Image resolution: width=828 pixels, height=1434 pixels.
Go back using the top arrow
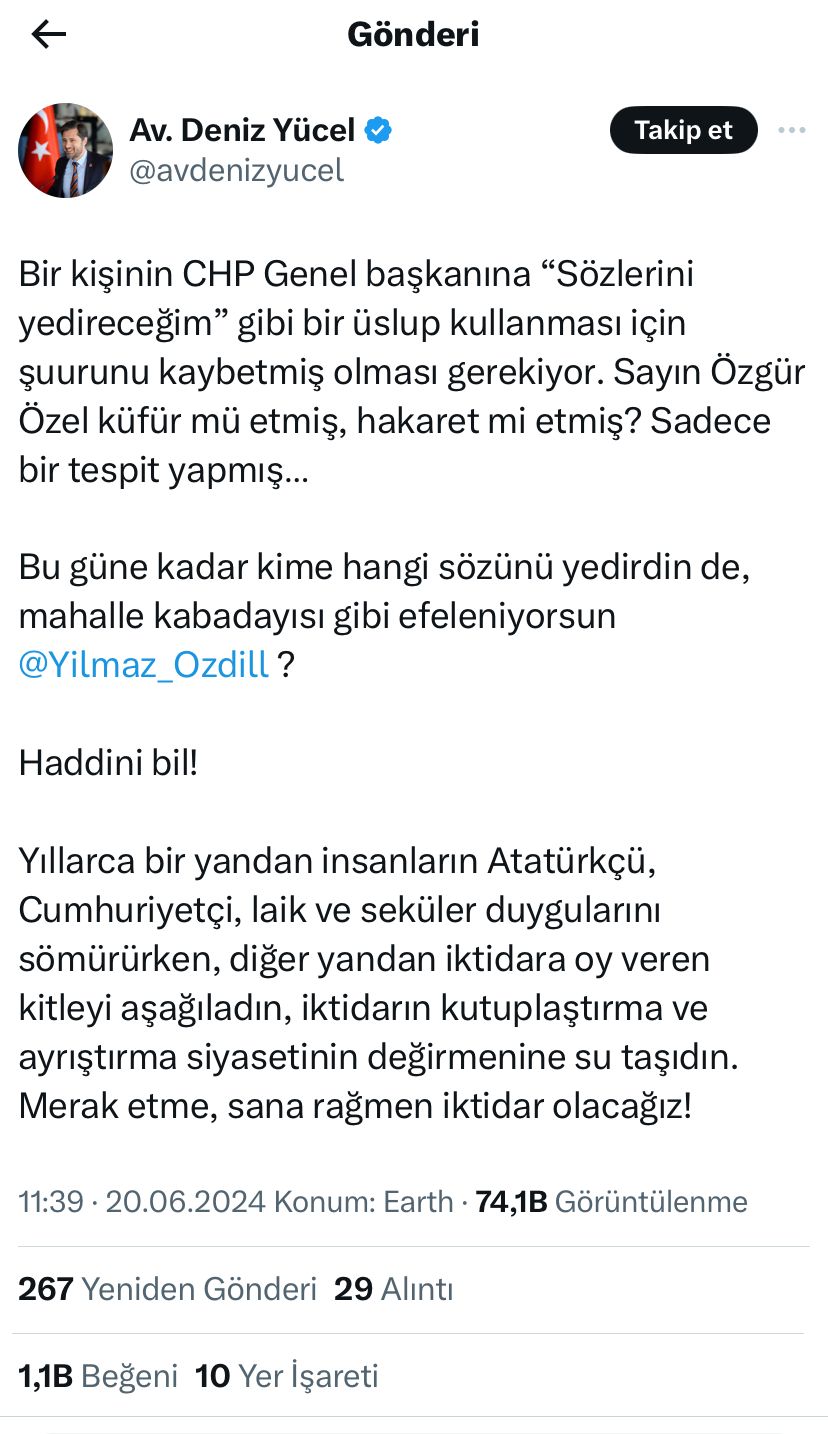click(48, 35)
